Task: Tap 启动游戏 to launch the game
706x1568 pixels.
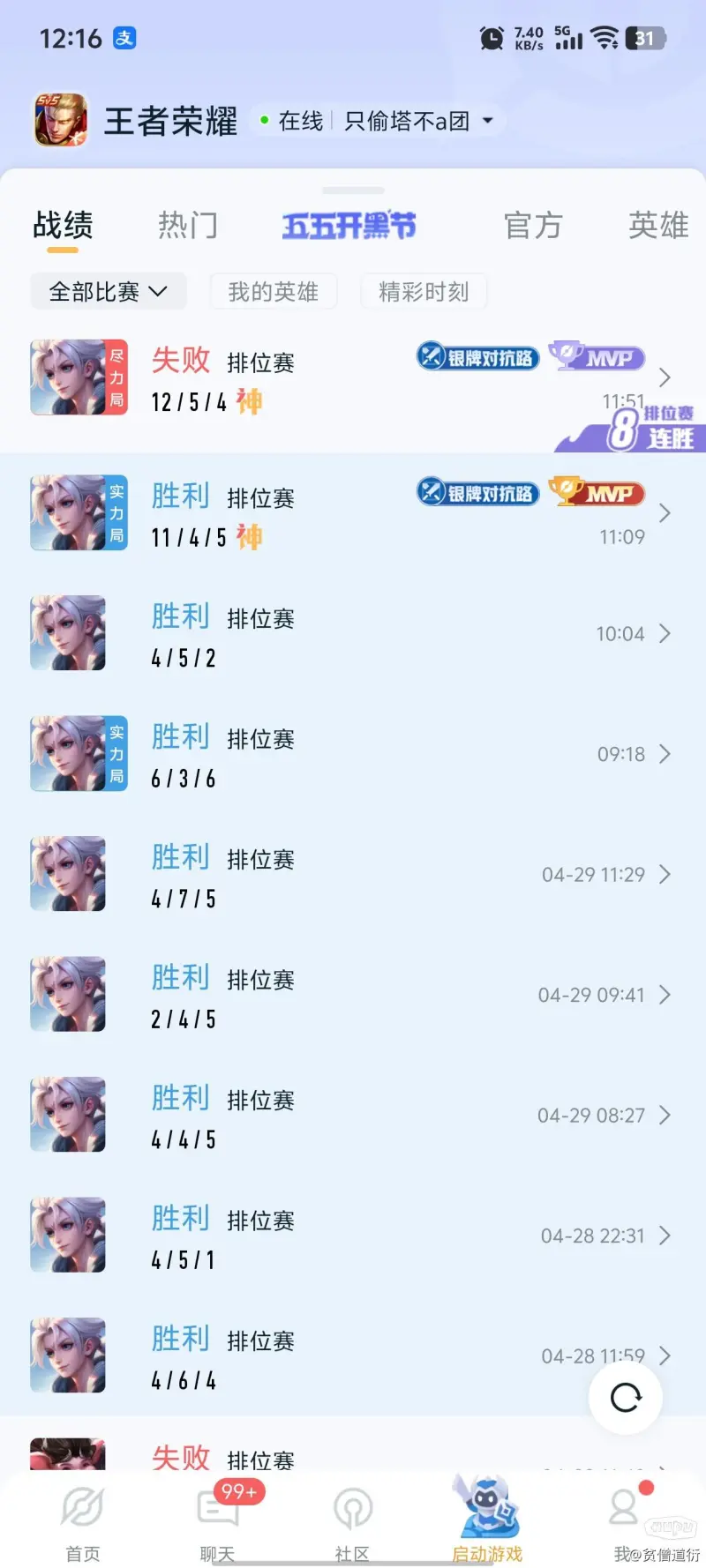Action: click(x=487, y=1521)
